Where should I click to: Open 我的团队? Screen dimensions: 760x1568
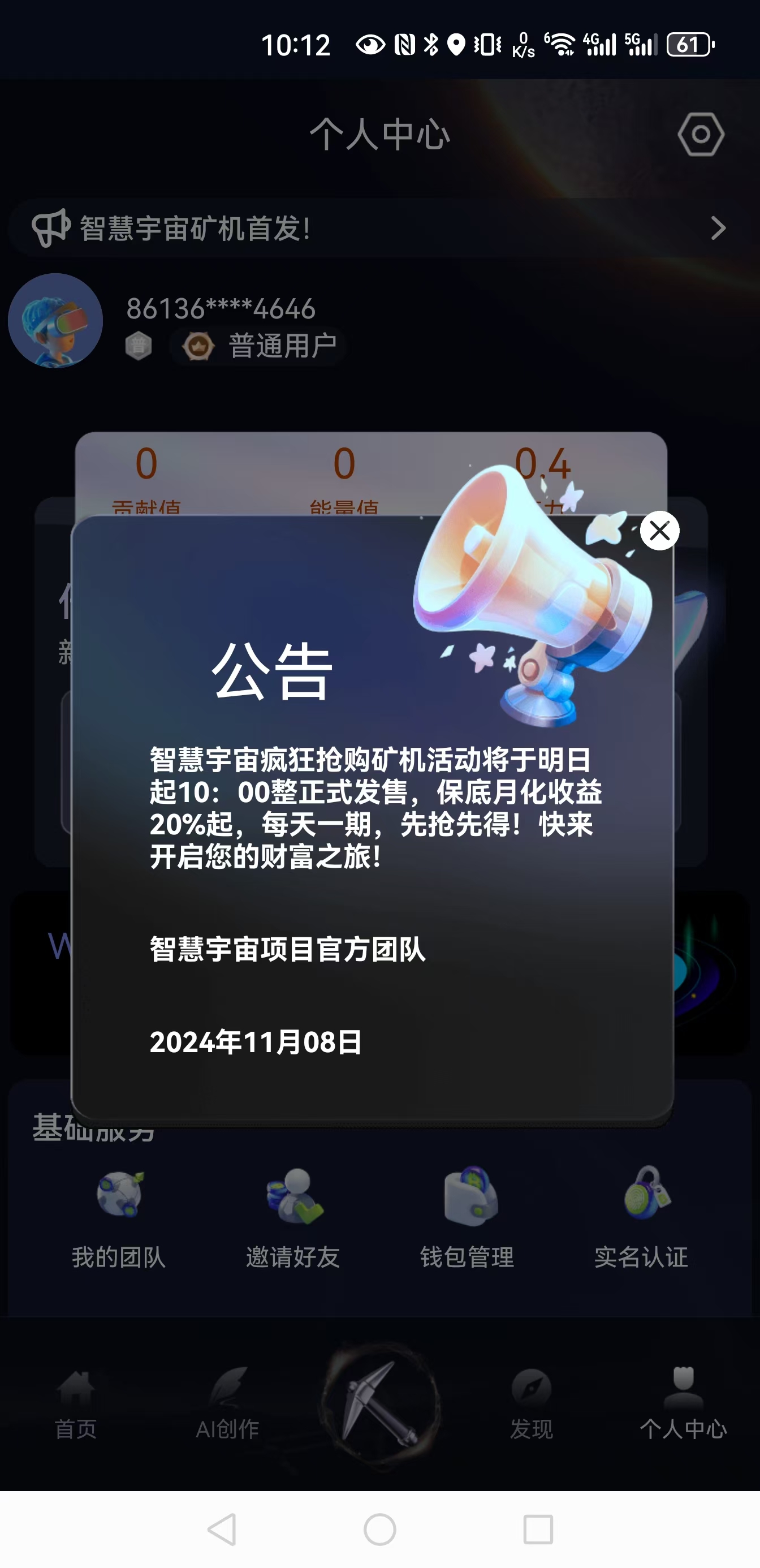click(119, 1217)
